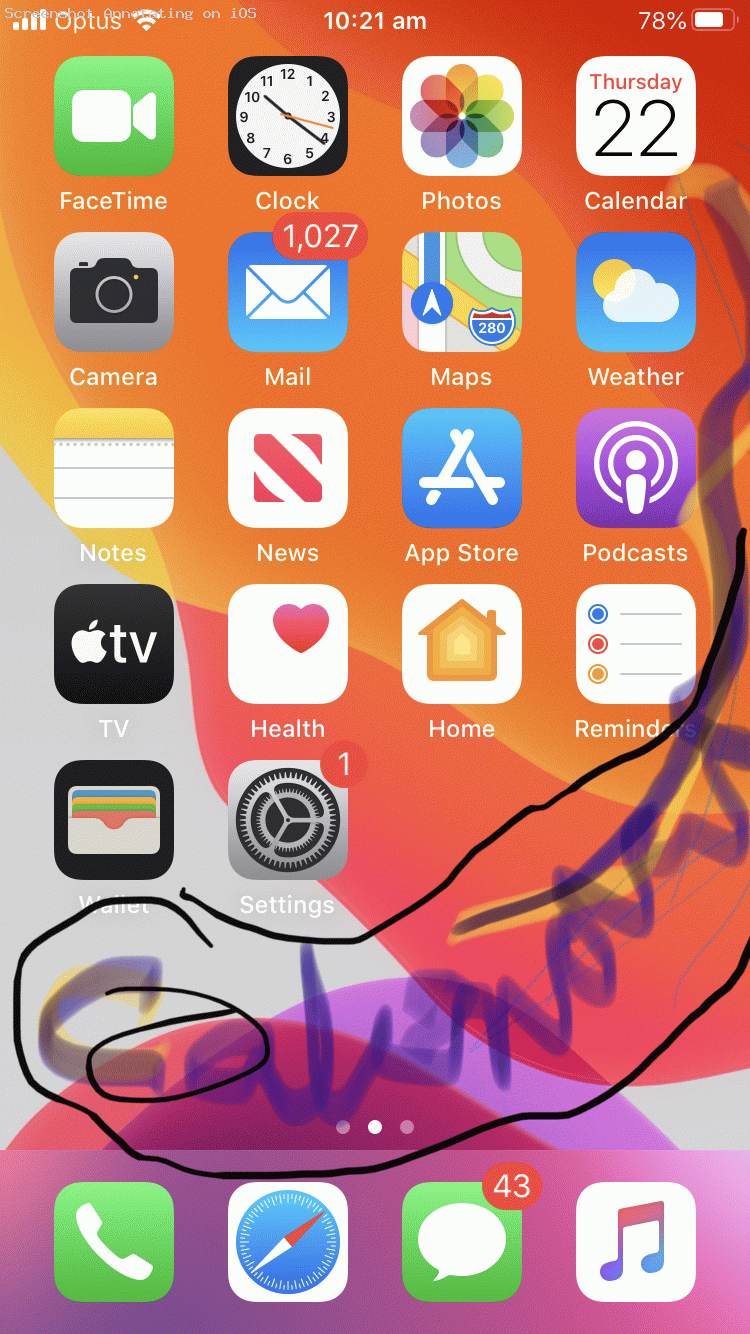Image resolution: width=750 pixels, height=1334 pixels.
Task: Open the FaceTime app
Action: point(114,116)
